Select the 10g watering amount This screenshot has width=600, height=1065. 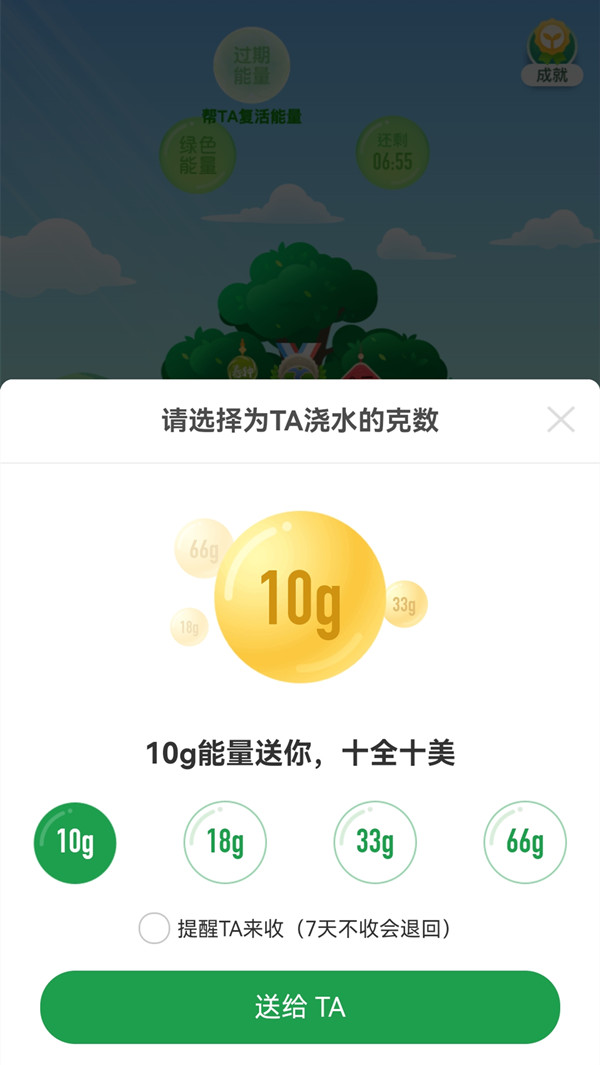[x=75, y=843]
